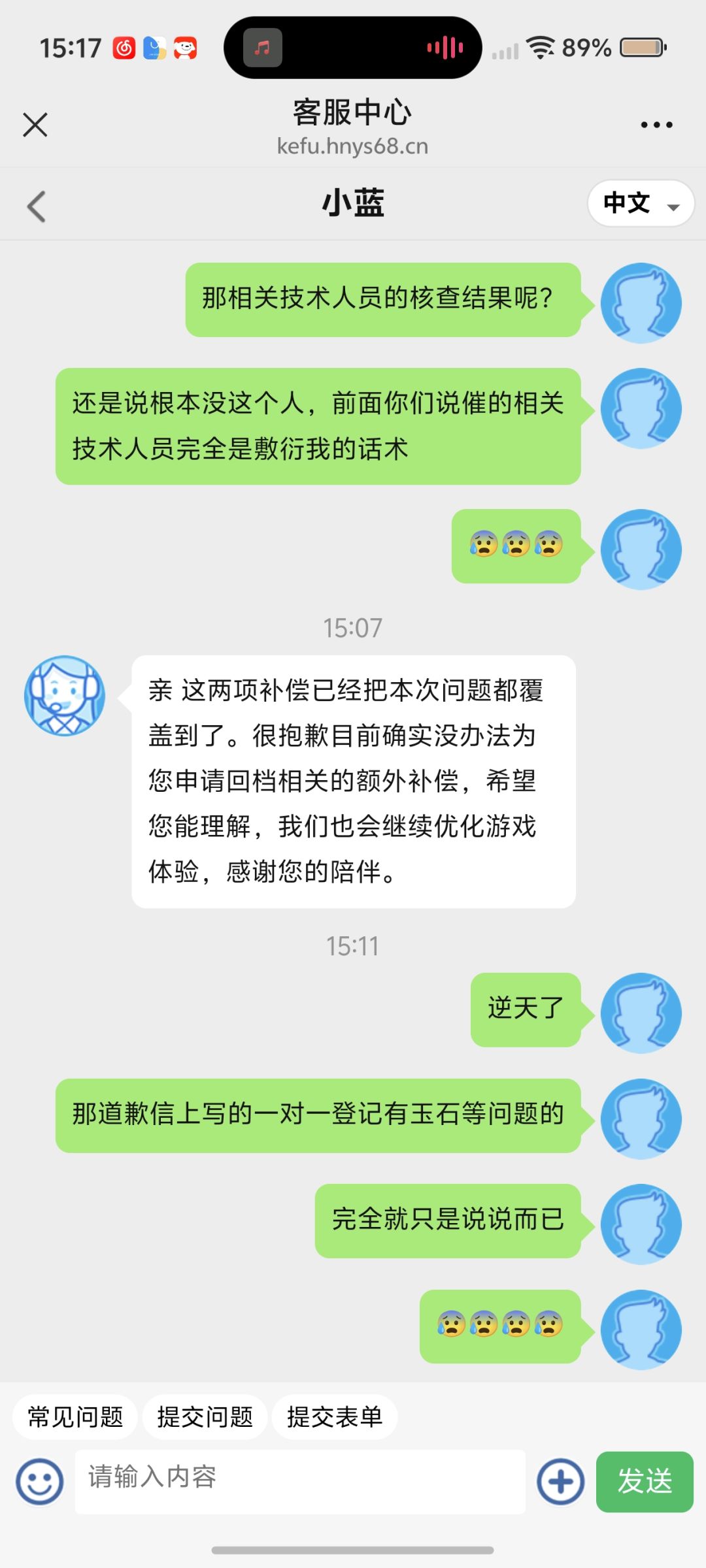Select the 提交表单 option
This screenshot has height=1568, width=706.
(334, 1416)
